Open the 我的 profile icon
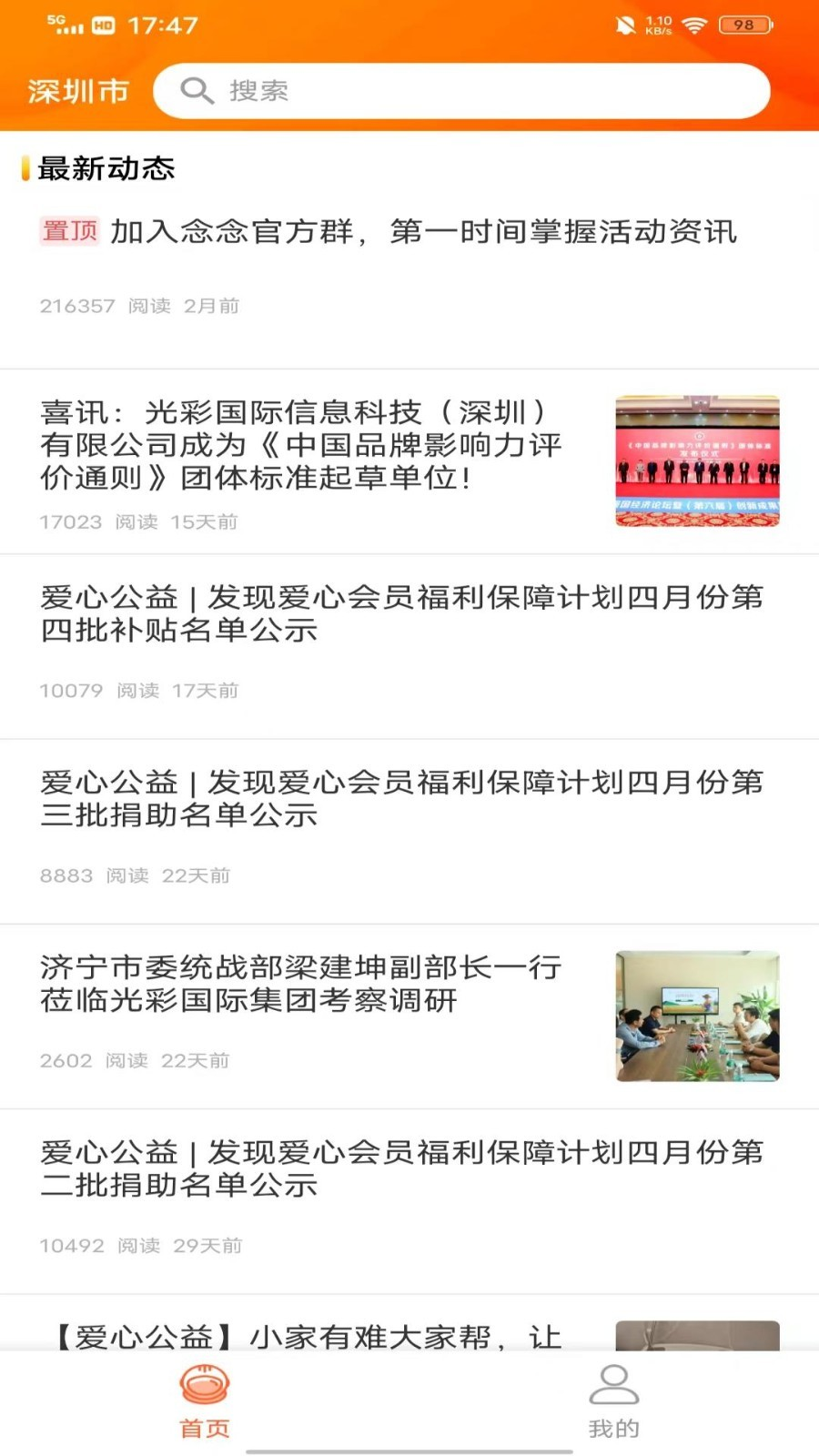This screenshot has height=1456, width=819. [613, 1383]
